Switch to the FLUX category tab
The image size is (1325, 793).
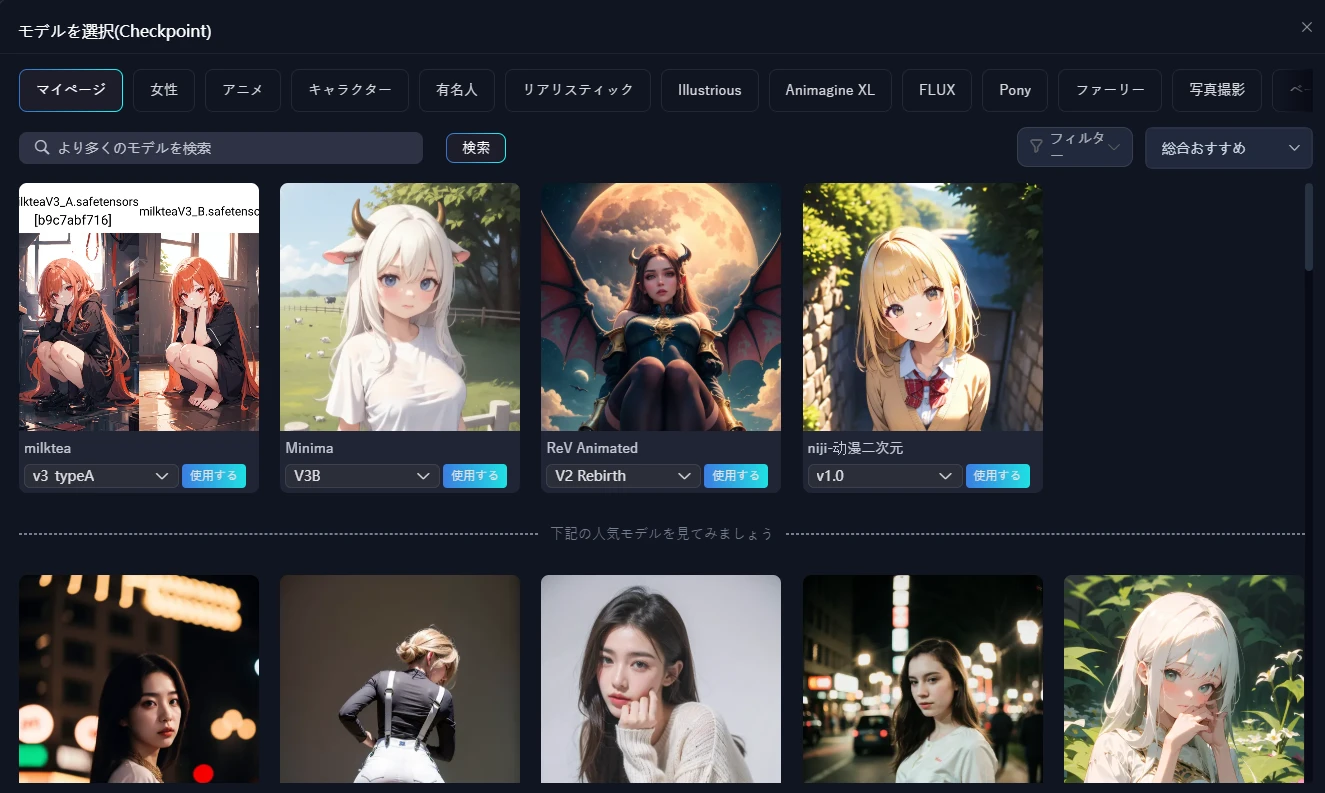coord(937,90)
